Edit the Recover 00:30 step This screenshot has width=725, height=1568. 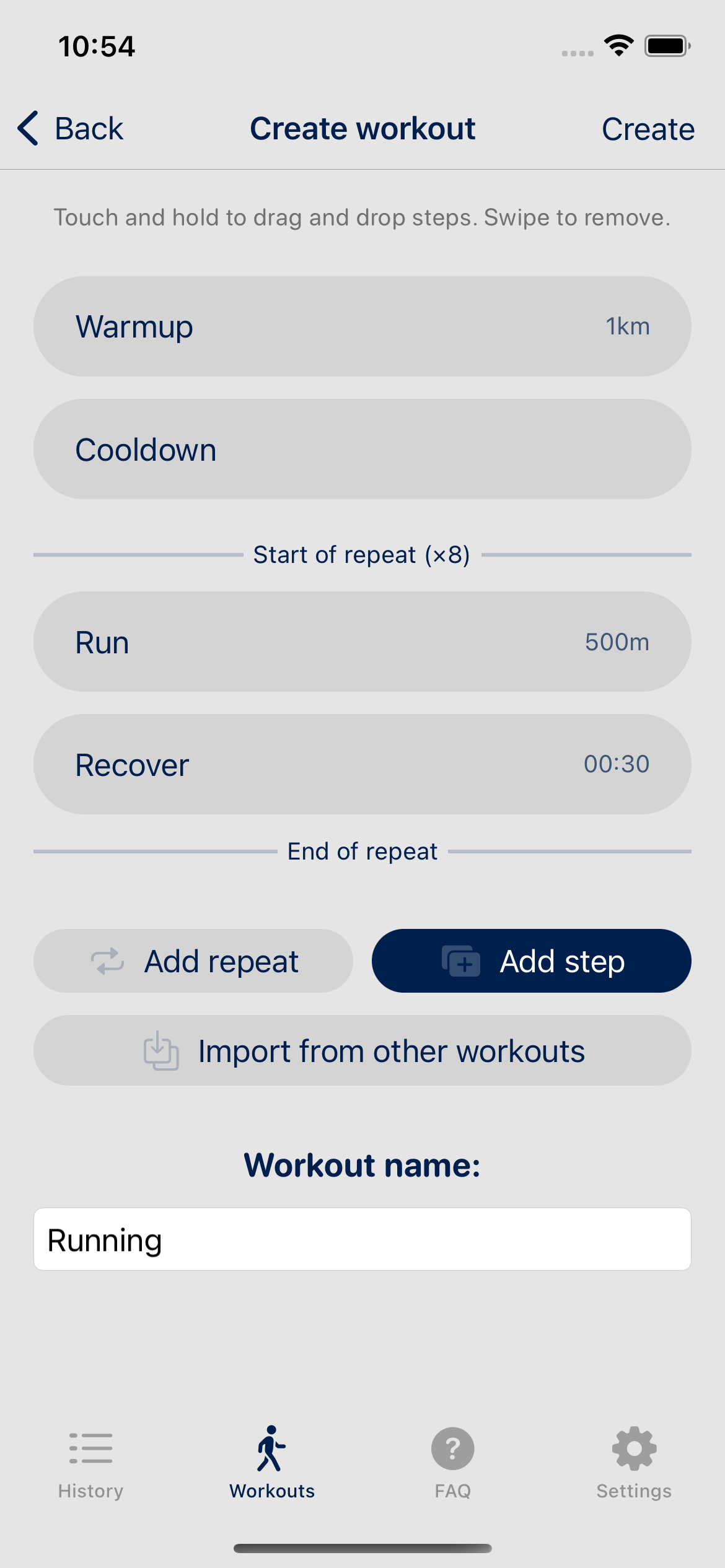[362, 764]
